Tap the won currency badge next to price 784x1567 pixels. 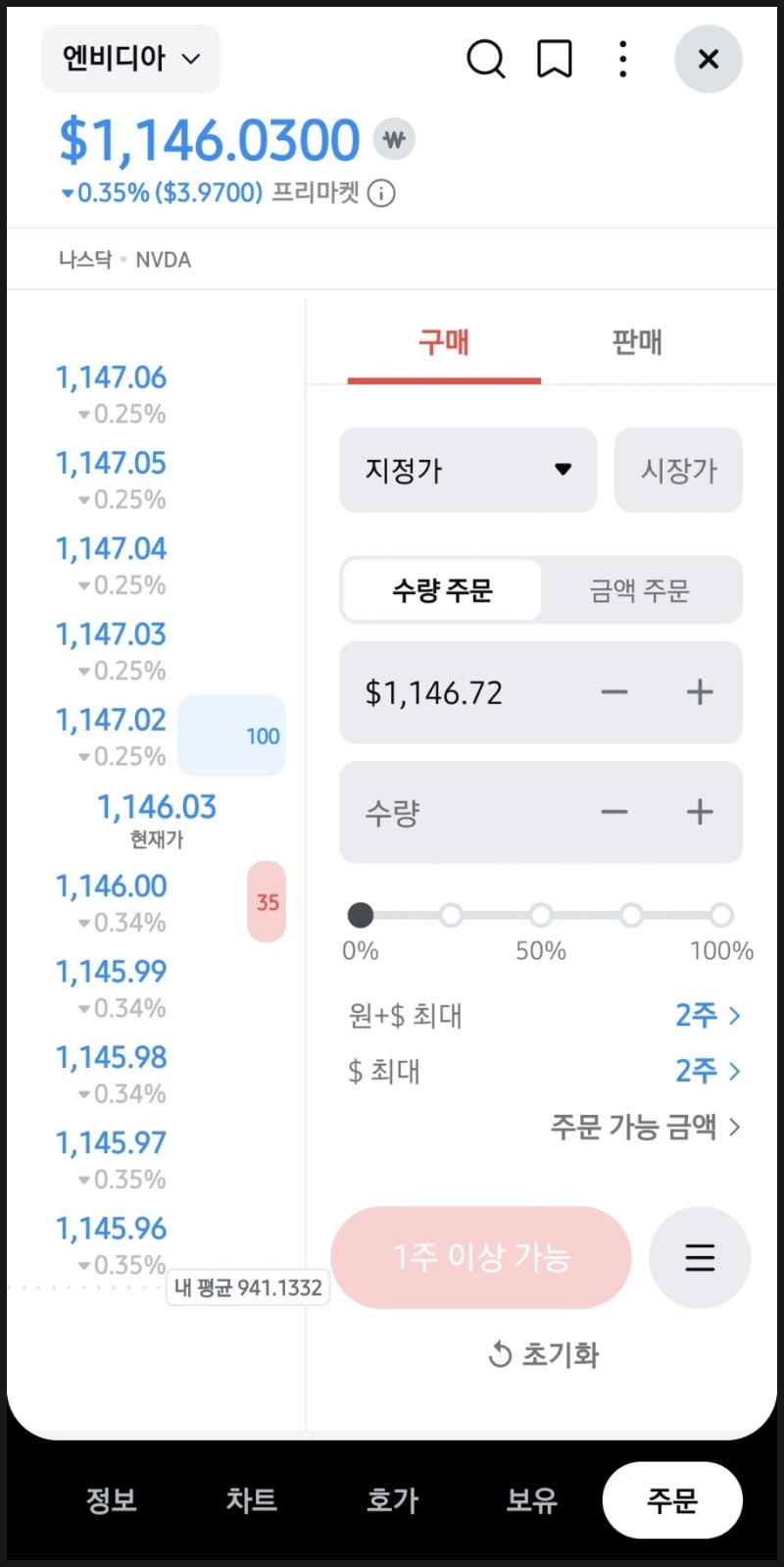(392, 139)
